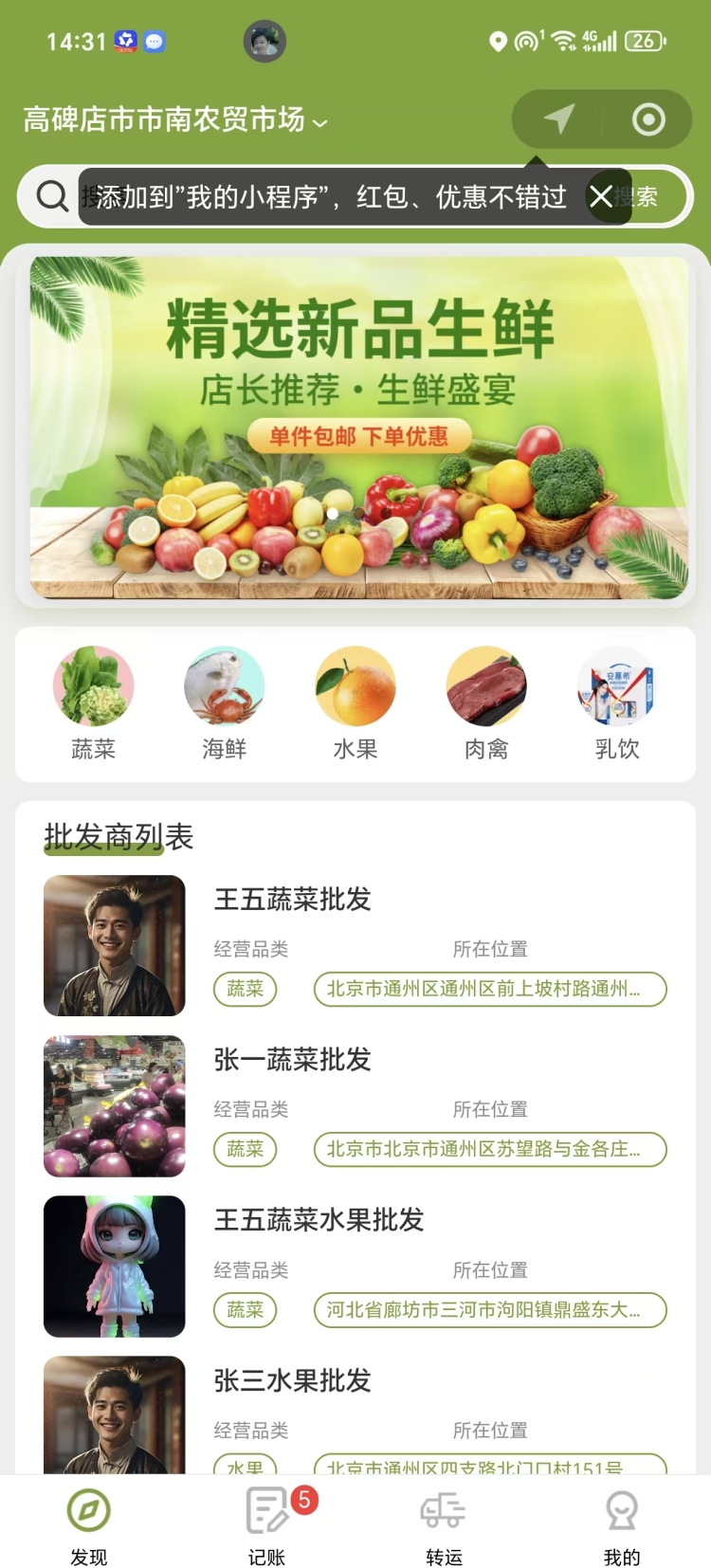Browse the 海鲜 category
Image resolution: width=711 pixels, height=1568 pixels.
pyautogui.click(x=224, y=702)
